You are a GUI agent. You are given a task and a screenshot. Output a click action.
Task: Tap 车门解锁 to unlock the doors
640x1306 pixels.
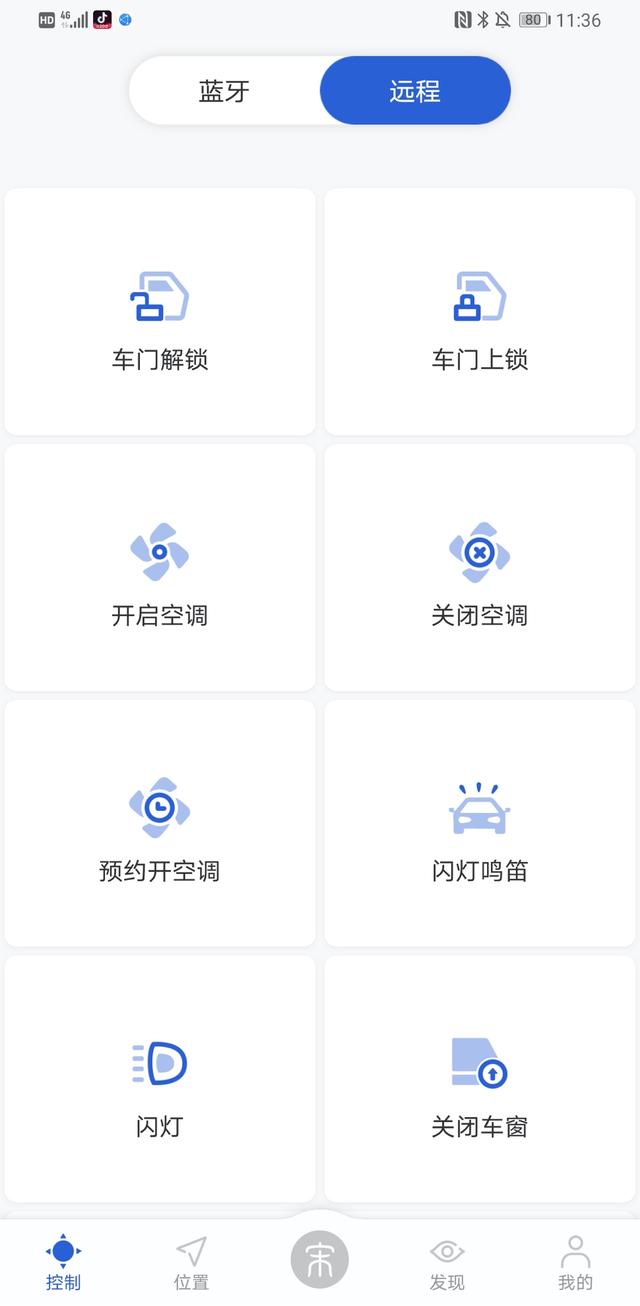[160, 312]
